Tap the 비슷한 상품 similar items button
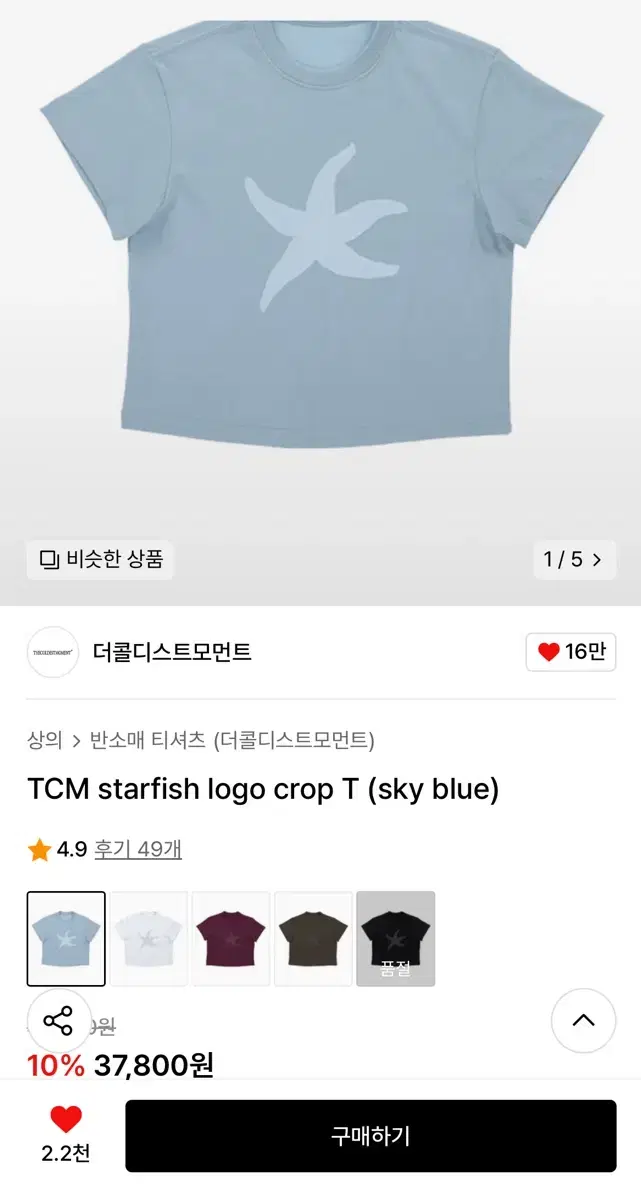 coord(100,559)
